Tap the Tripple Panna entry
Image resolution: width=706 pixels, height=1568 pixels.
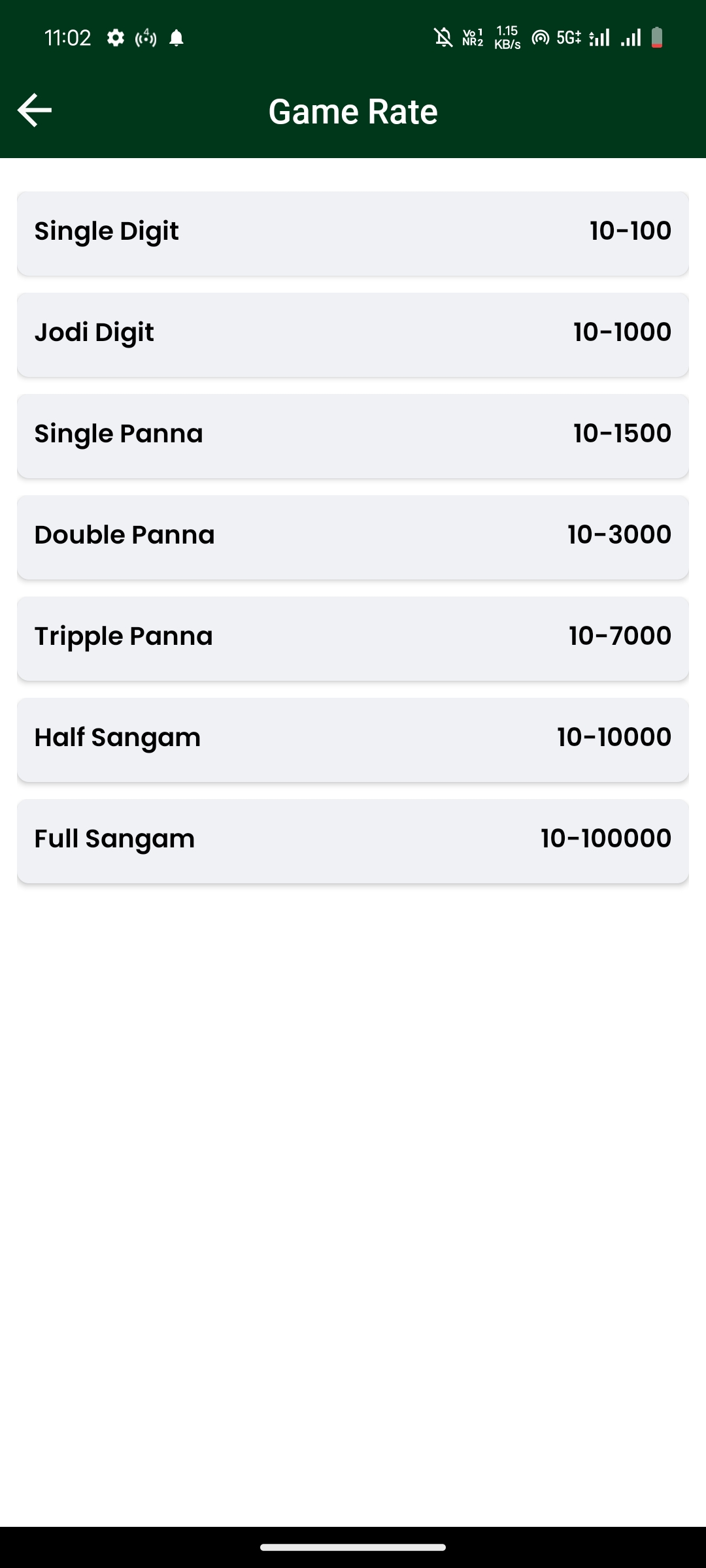point(353,638)
